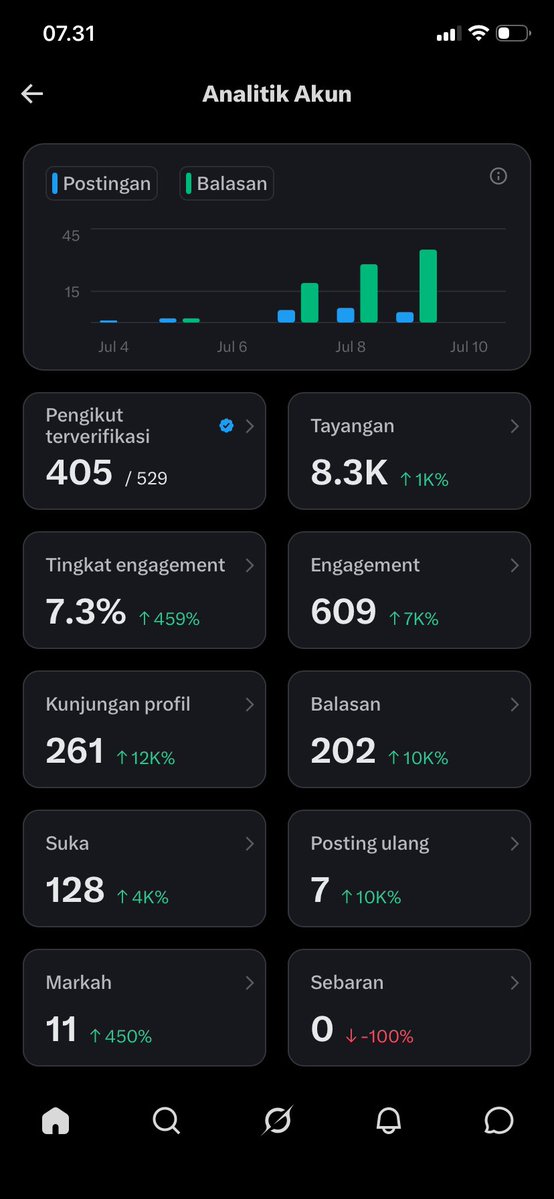Viewport: 554px width, 1199px height.
Task: Open the Suka card
Action: tap(145, 869)
